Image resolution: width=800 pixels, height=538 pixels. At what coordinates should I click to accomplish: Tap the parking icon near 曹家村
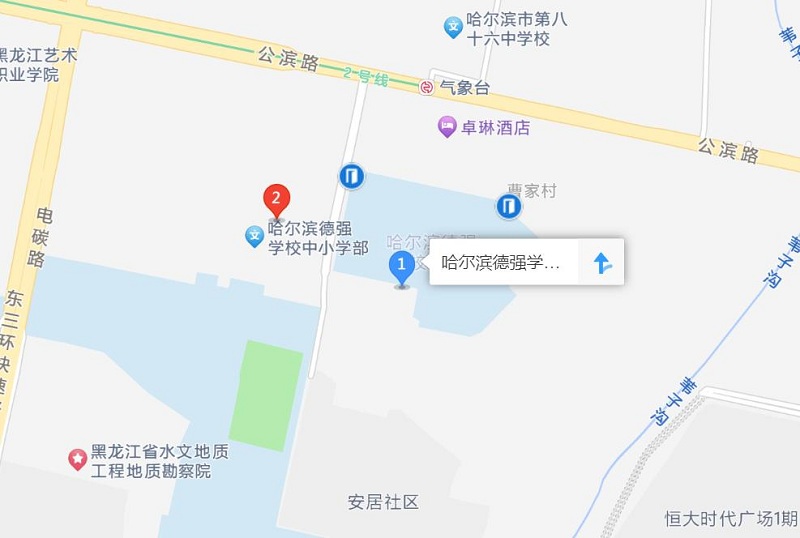(509, 206)
